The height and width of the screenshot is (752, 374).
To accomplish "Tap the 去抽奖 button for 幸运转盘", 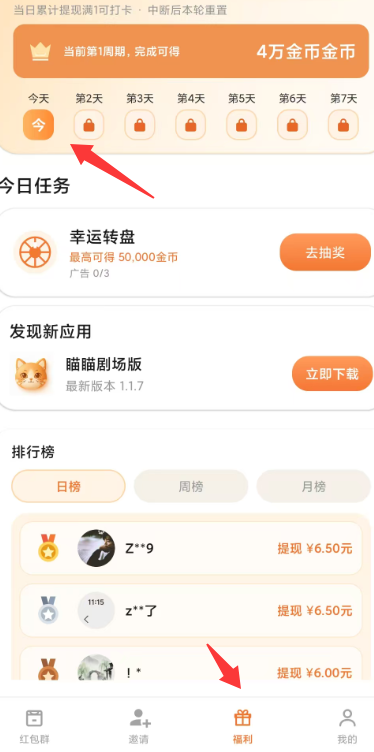I will pyautogui.click(x=325, y=252).
